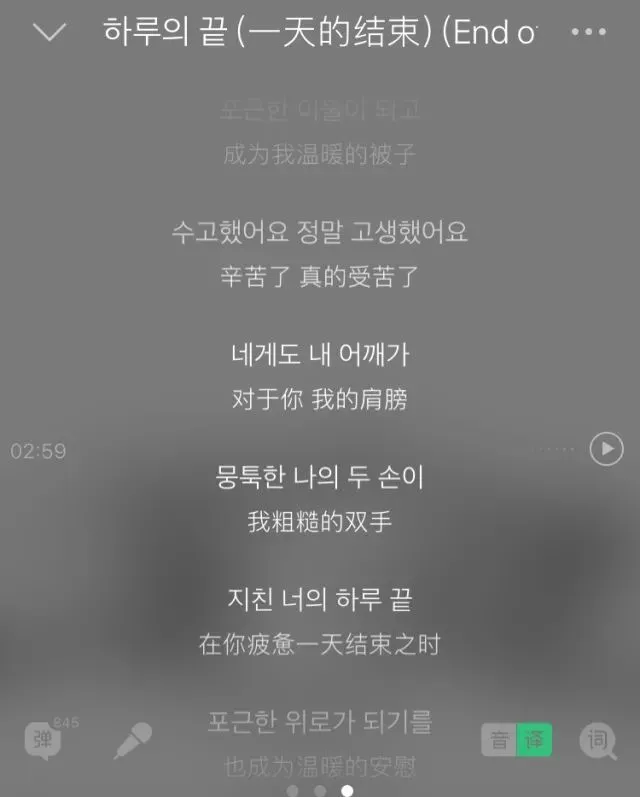Open the lyric search (词) icon

click(597, 741)
